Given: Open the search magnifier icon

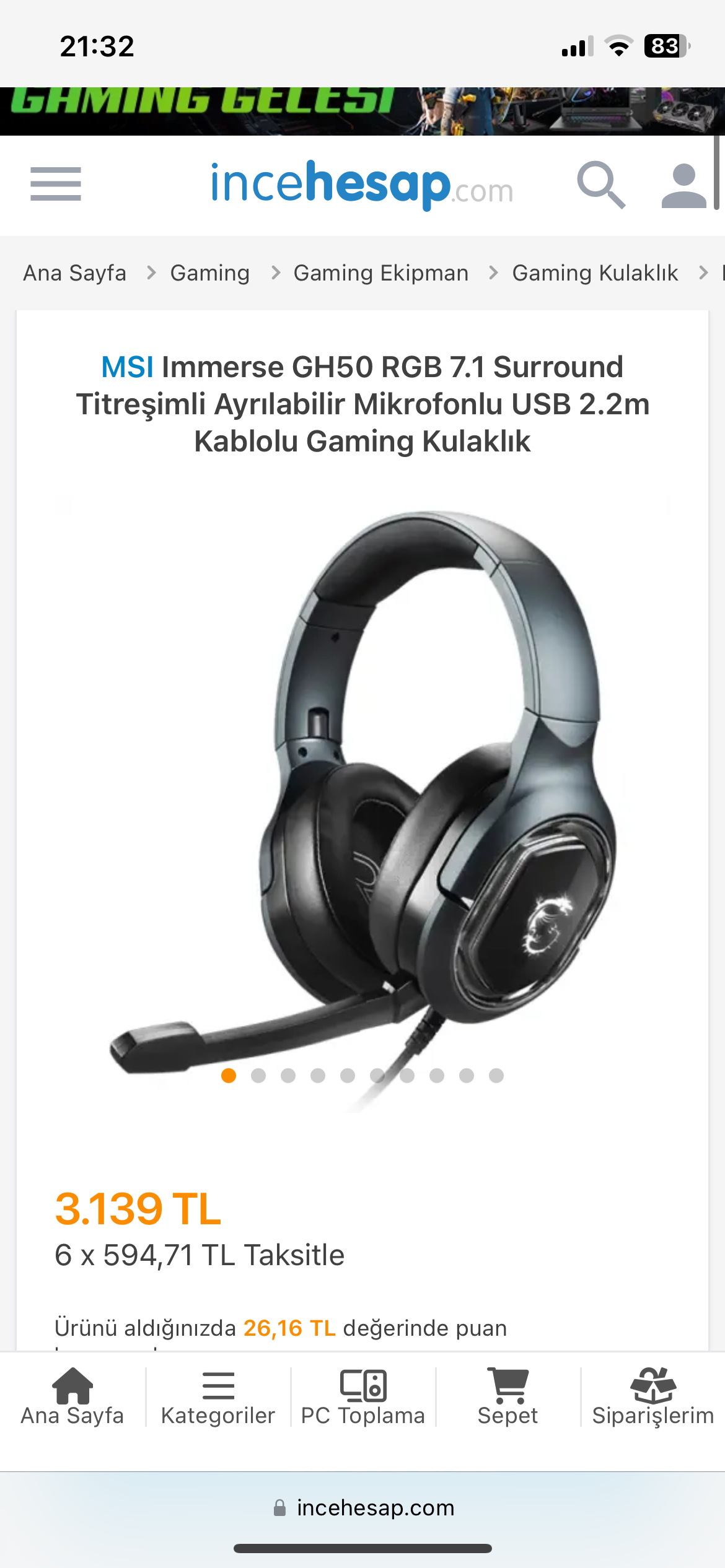Looking at the screenshot, I should point(600,185).
